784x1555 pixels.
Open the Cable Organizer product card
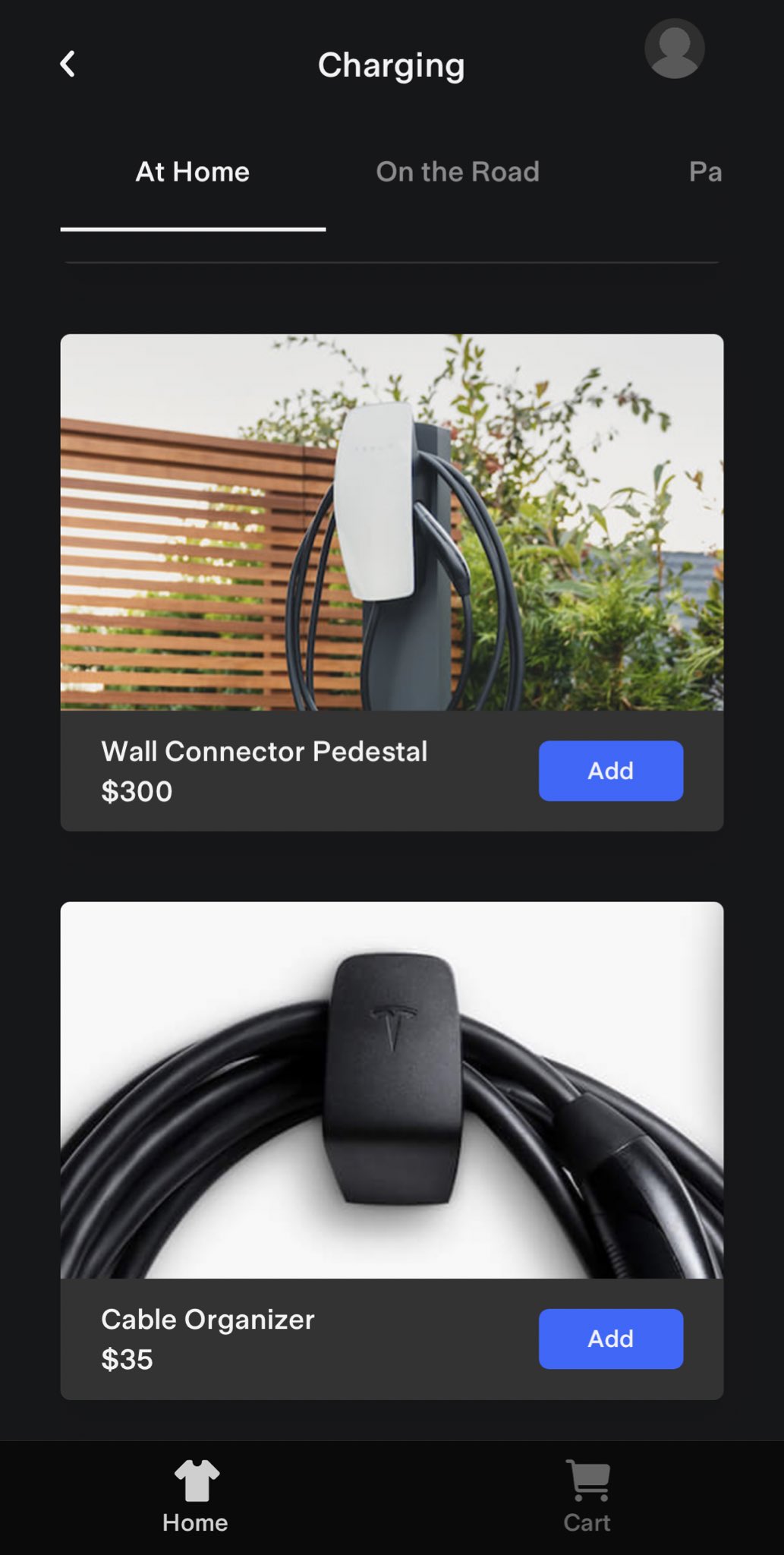coord(392,1150)
